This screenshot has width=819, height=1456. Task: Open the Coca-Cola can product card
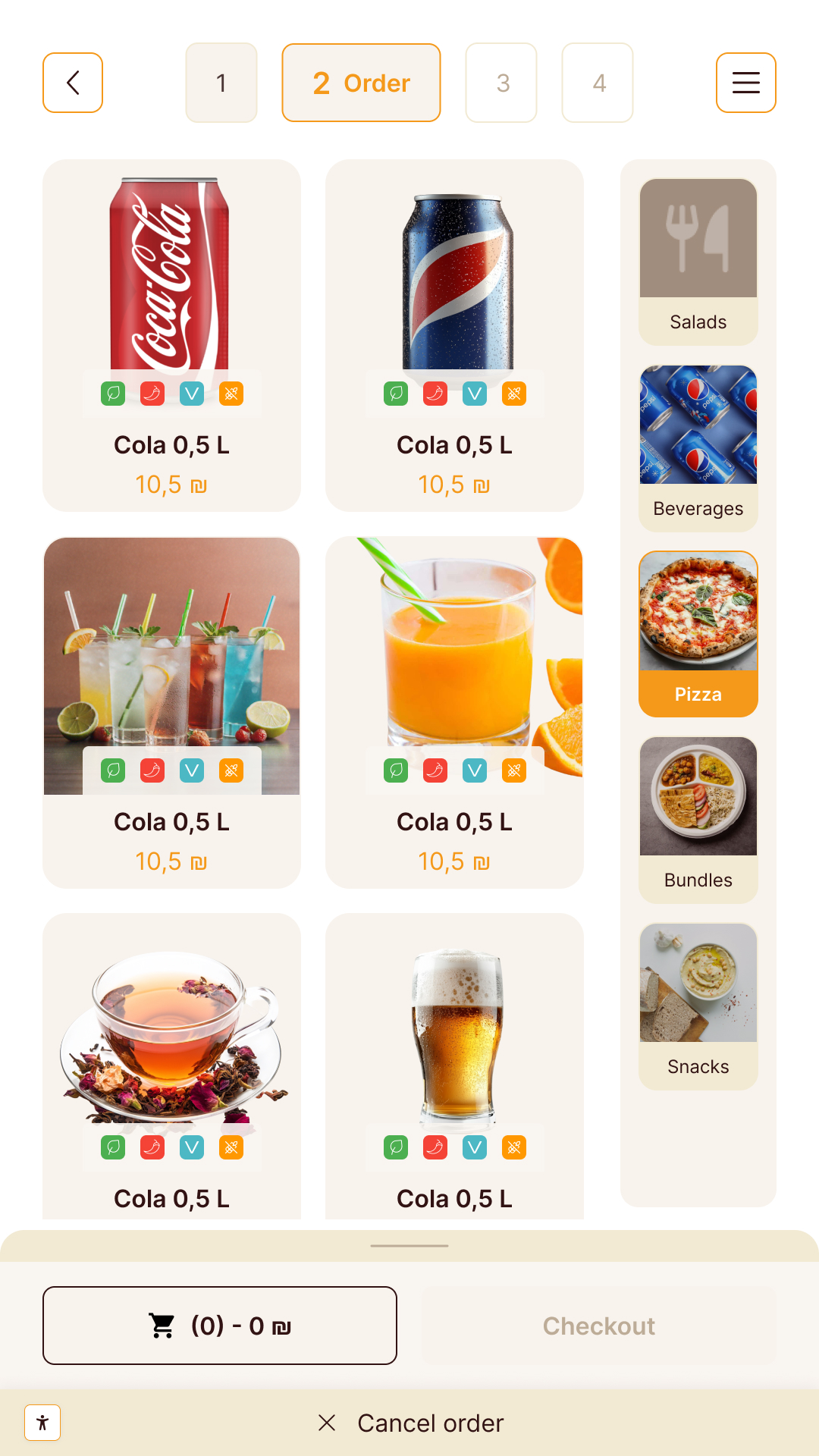171,334
